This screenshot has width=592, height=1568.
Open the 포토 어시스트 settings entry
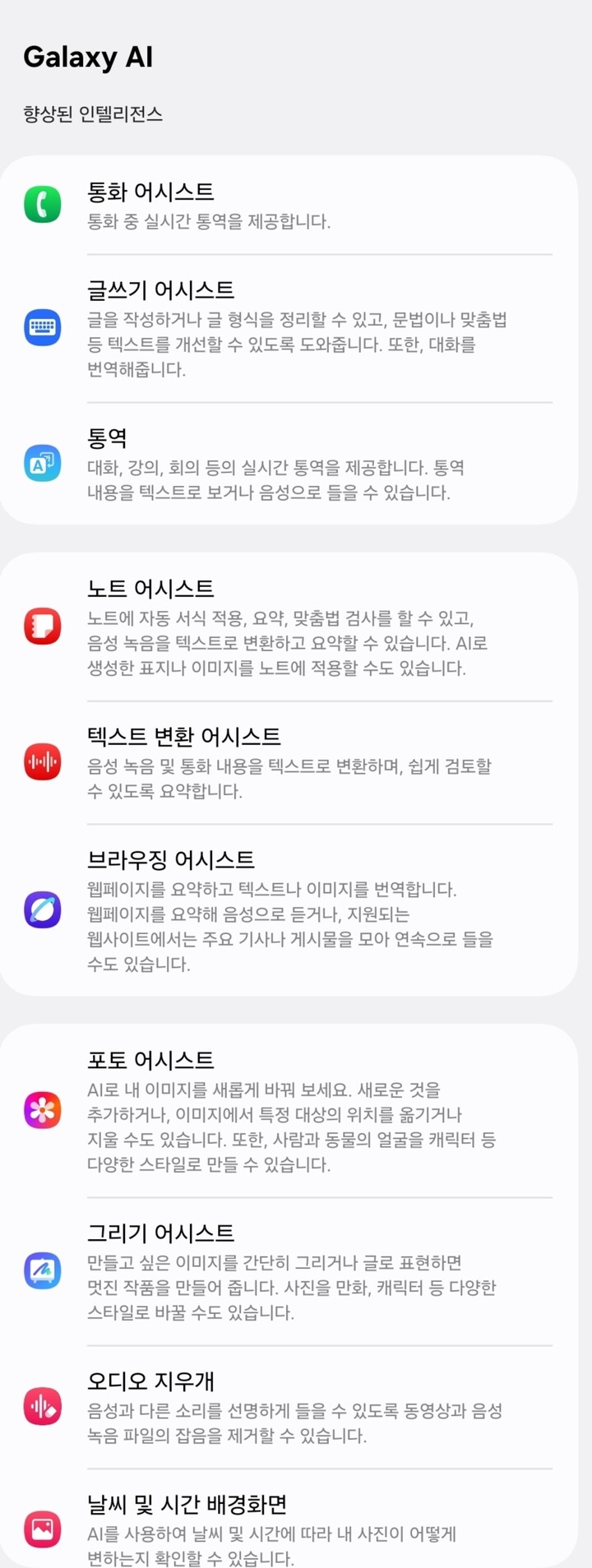296,1110
